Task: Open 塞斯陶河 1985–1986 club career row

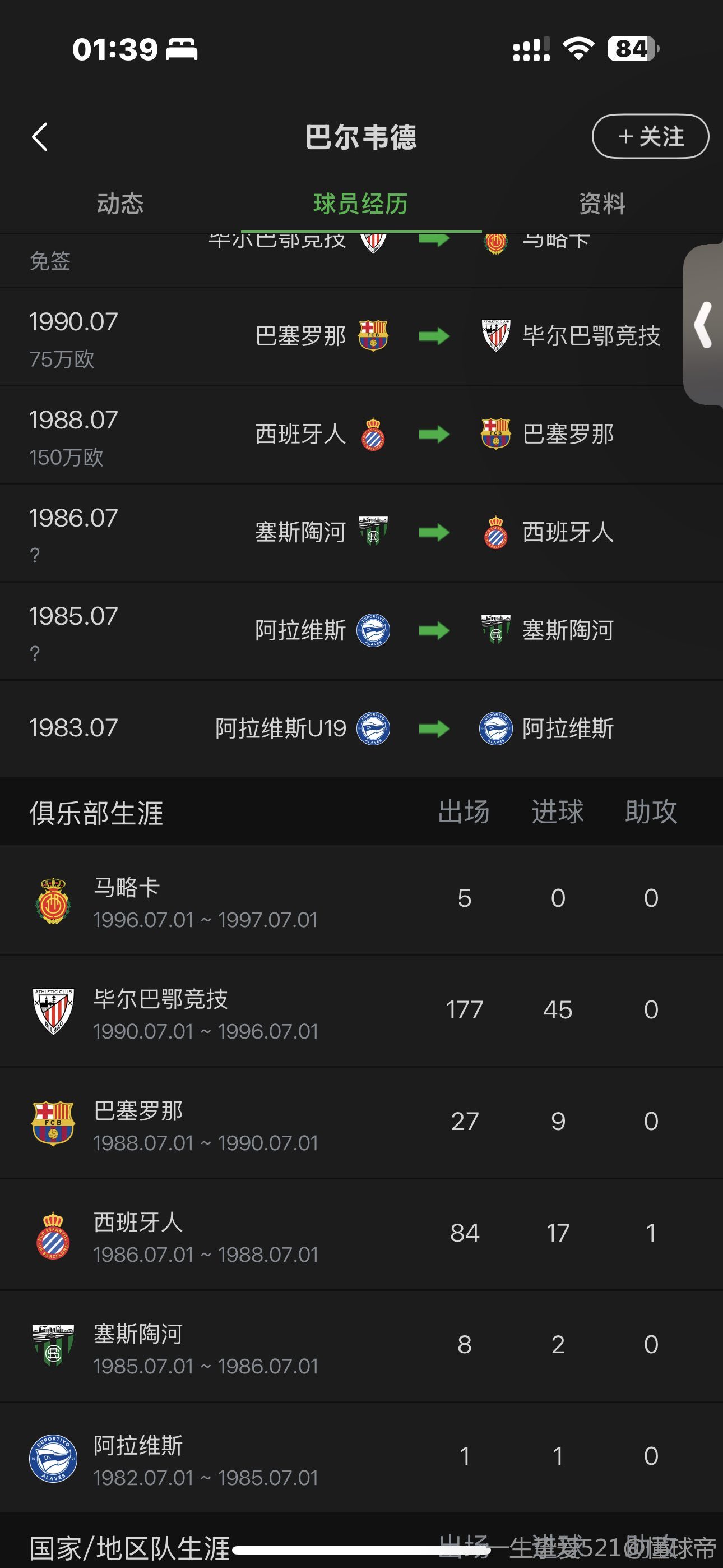Action: tap(361, 1345)
